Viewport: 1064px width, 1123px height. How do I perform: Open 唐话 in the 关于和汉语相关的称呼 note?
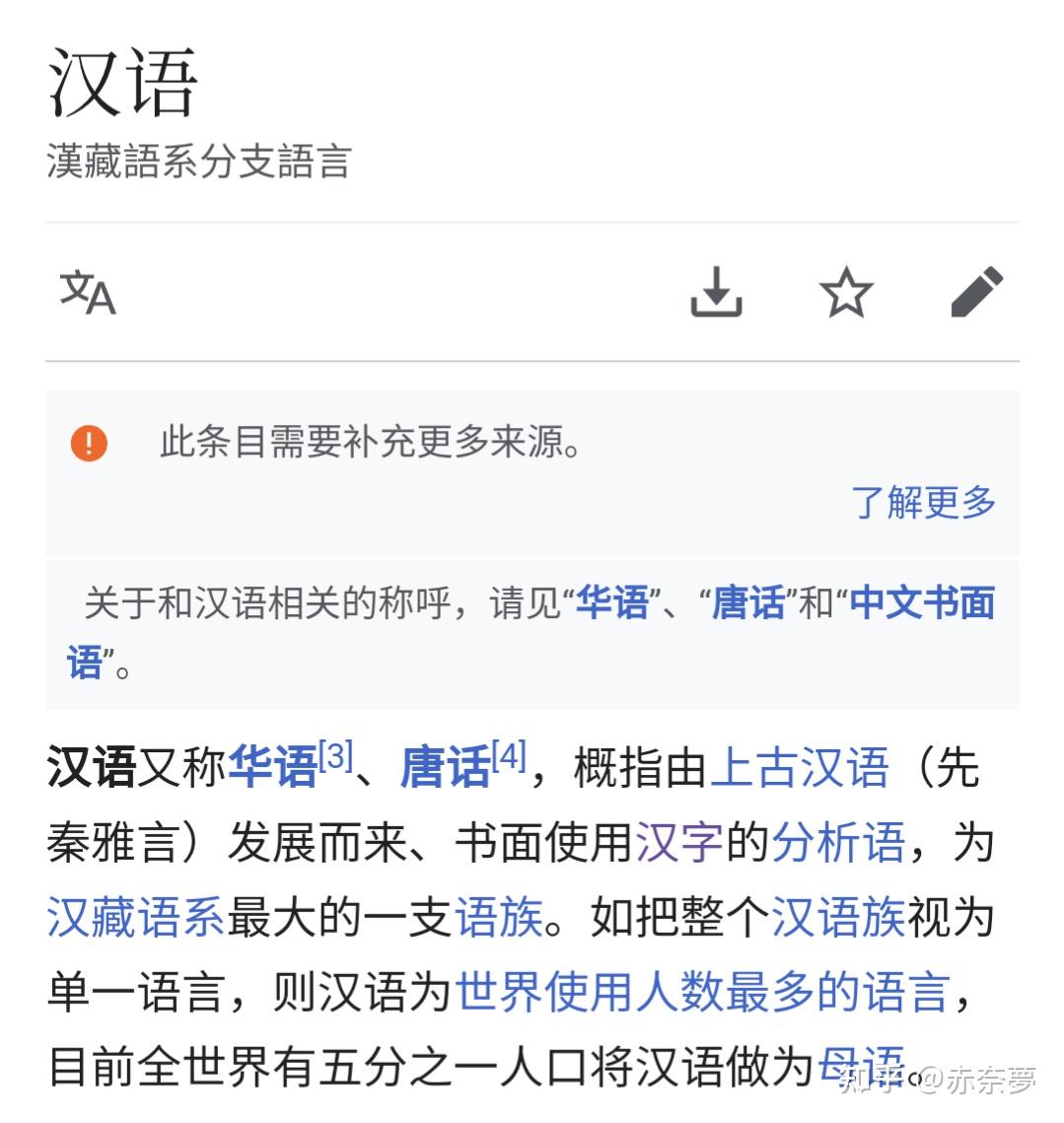748,602
